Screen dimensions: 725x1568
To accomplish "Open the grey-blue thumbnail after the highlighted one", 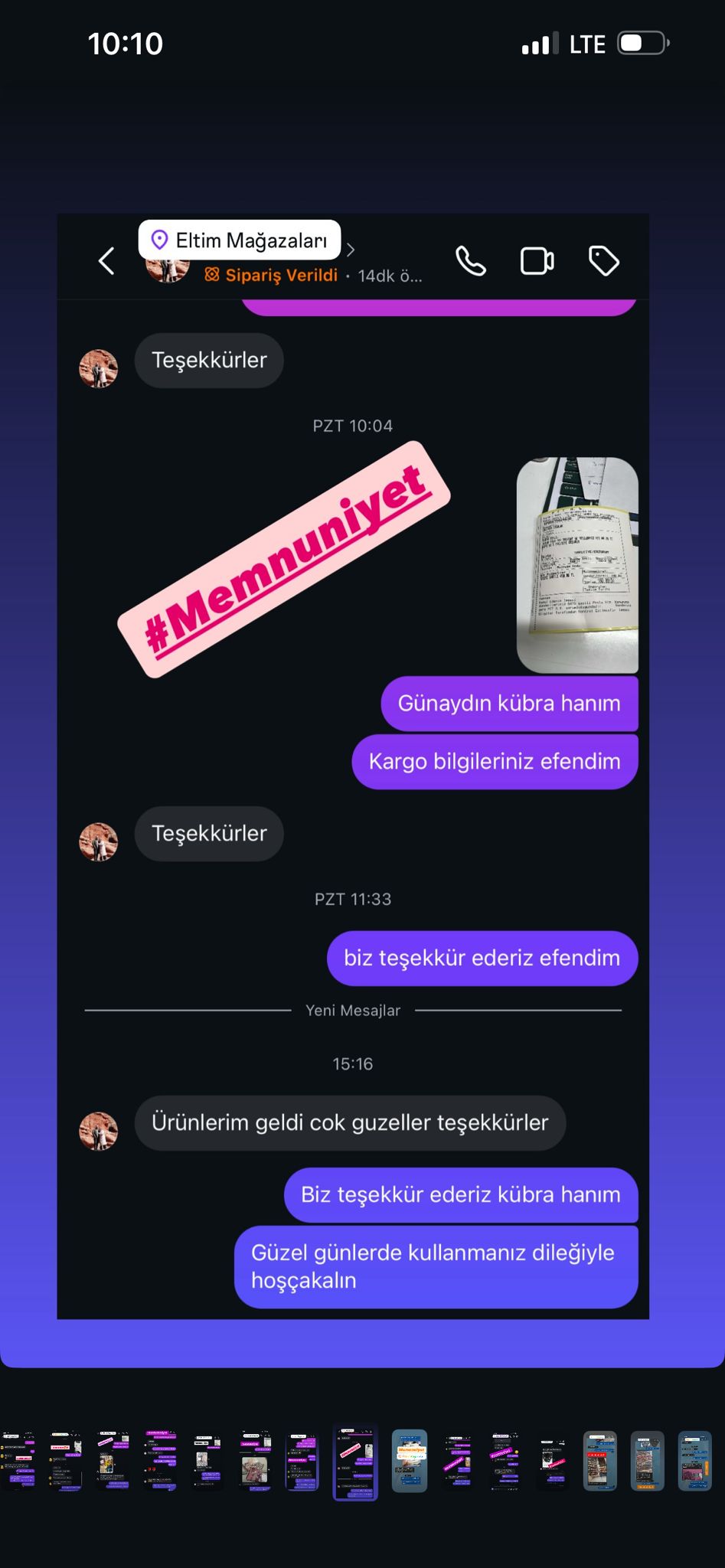I will click(410, 1461).
